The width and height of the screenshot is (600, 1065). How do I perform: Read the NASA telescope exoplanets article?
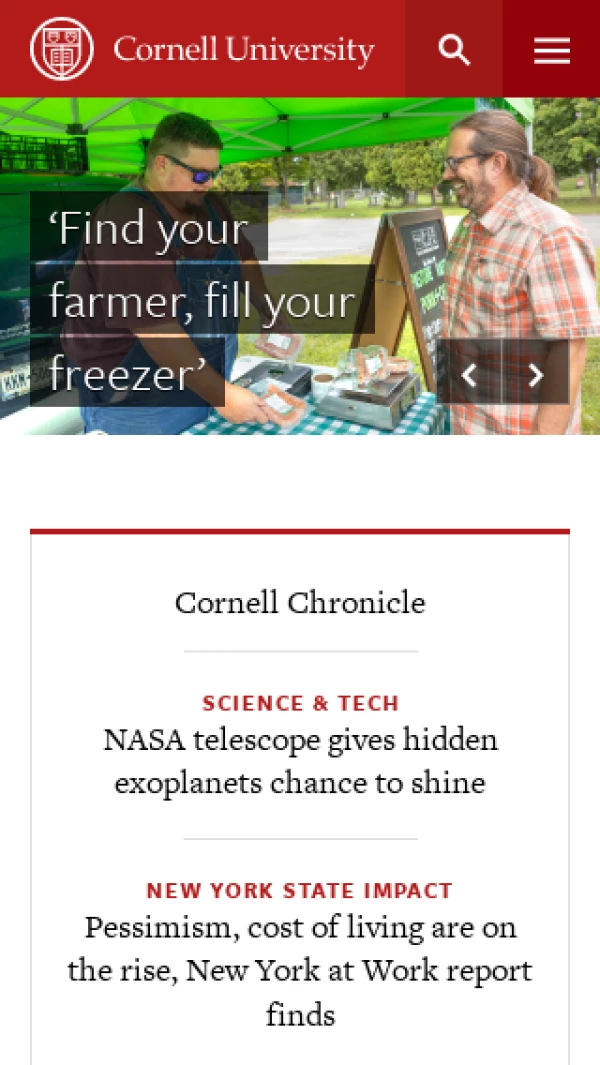(300, 761)
